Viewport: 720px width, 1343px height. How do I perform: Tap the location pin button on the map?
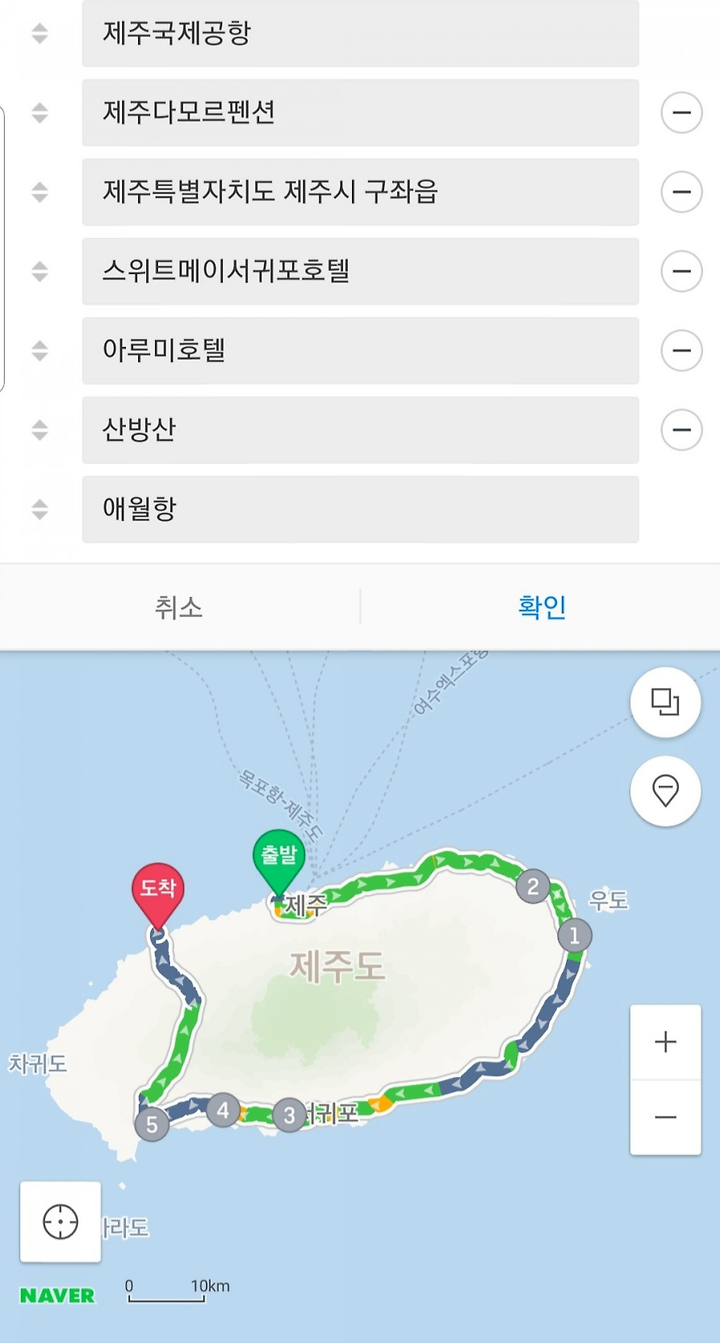tap(665, 791)
